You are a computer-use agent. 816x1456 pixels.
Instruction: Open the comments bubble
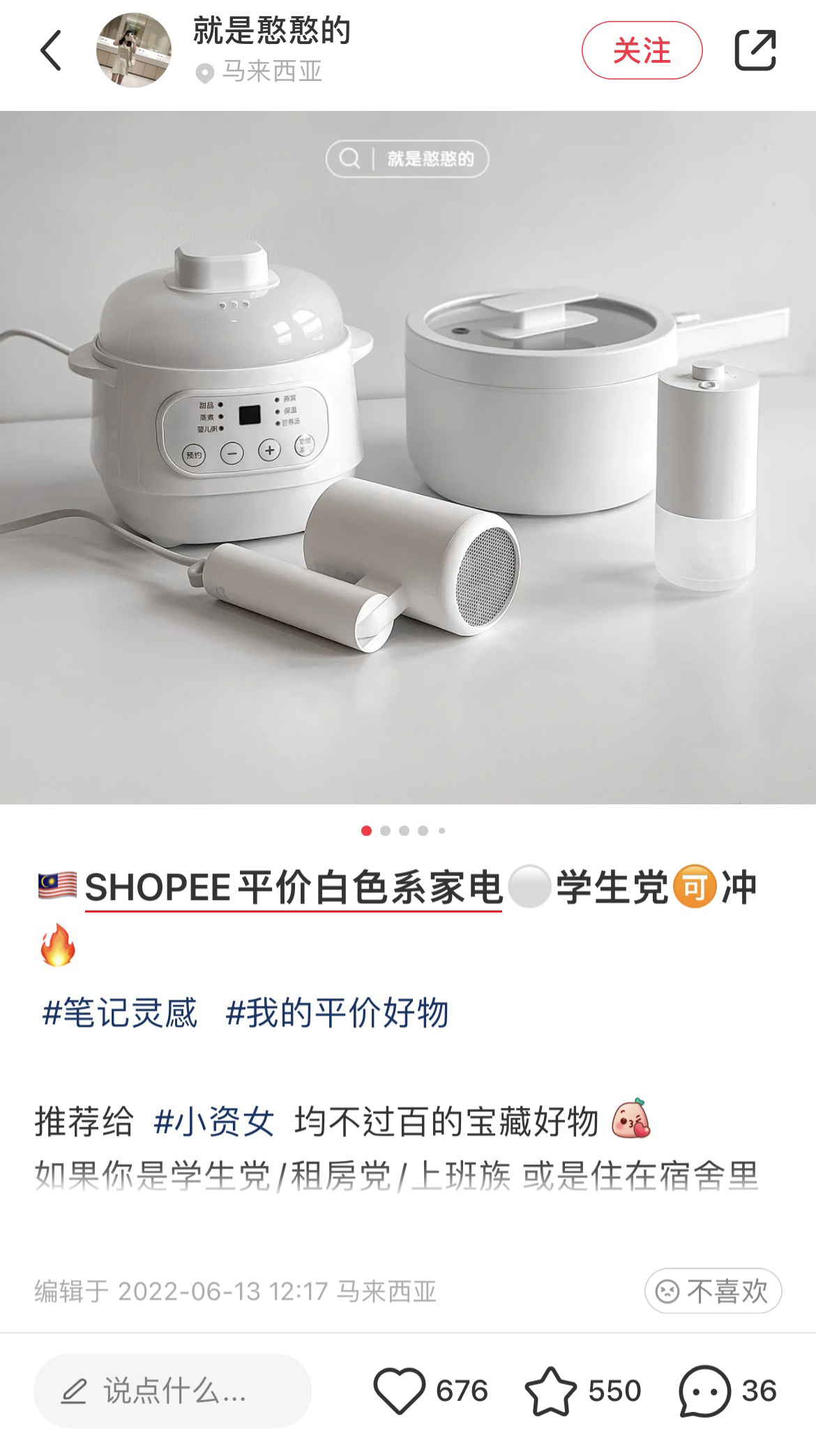704,1390
